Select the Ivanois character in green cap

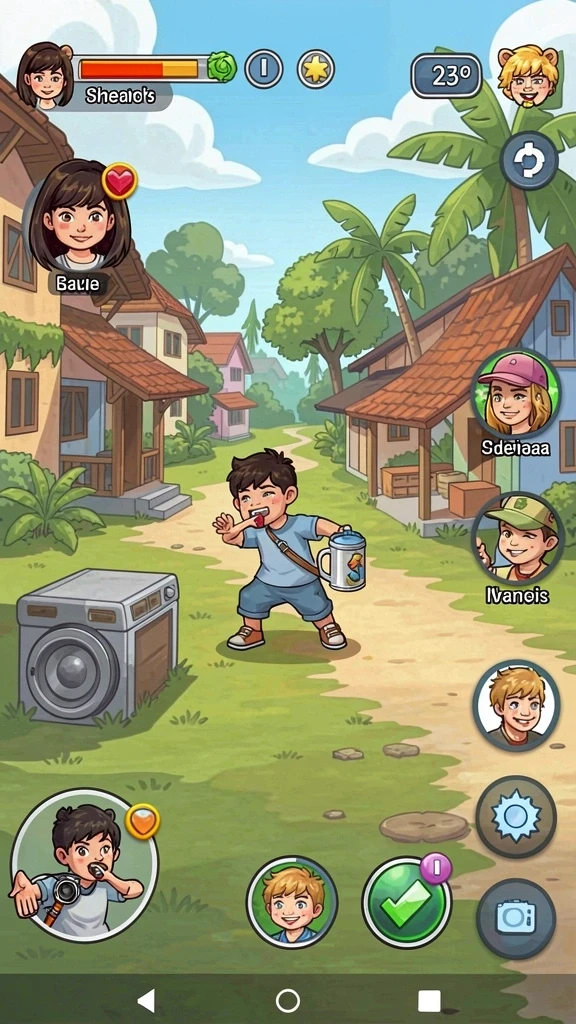517,538
